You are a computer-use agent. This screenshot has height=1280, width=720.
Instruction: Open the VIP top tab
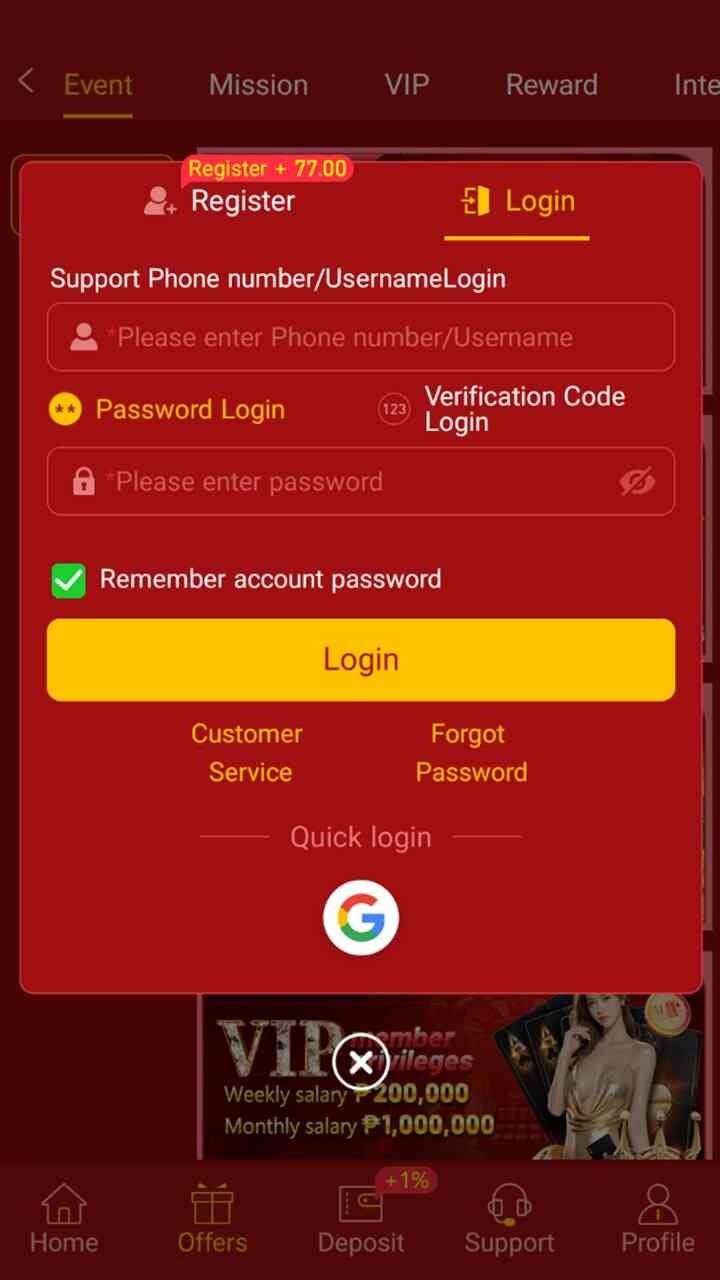pyautogui.click(x=407, y=85)
